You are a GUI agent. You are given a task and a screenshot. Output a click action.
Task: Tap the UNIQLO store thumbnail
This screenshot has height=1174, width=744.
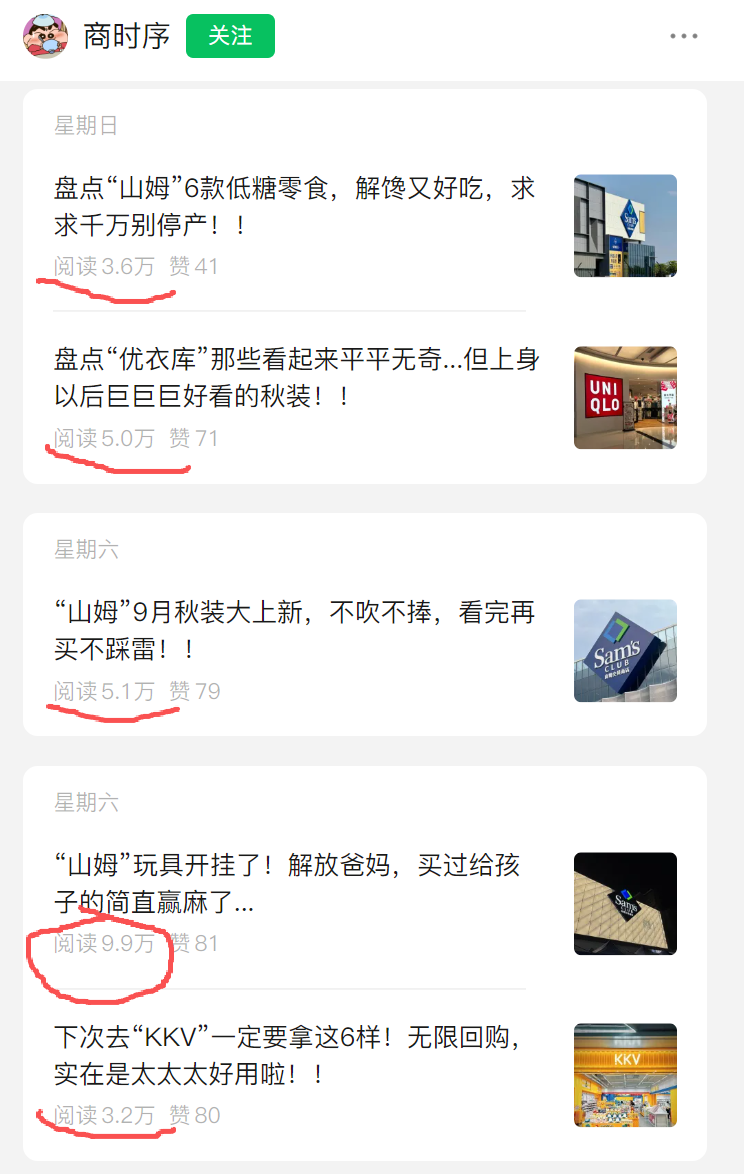pos(625,397)
